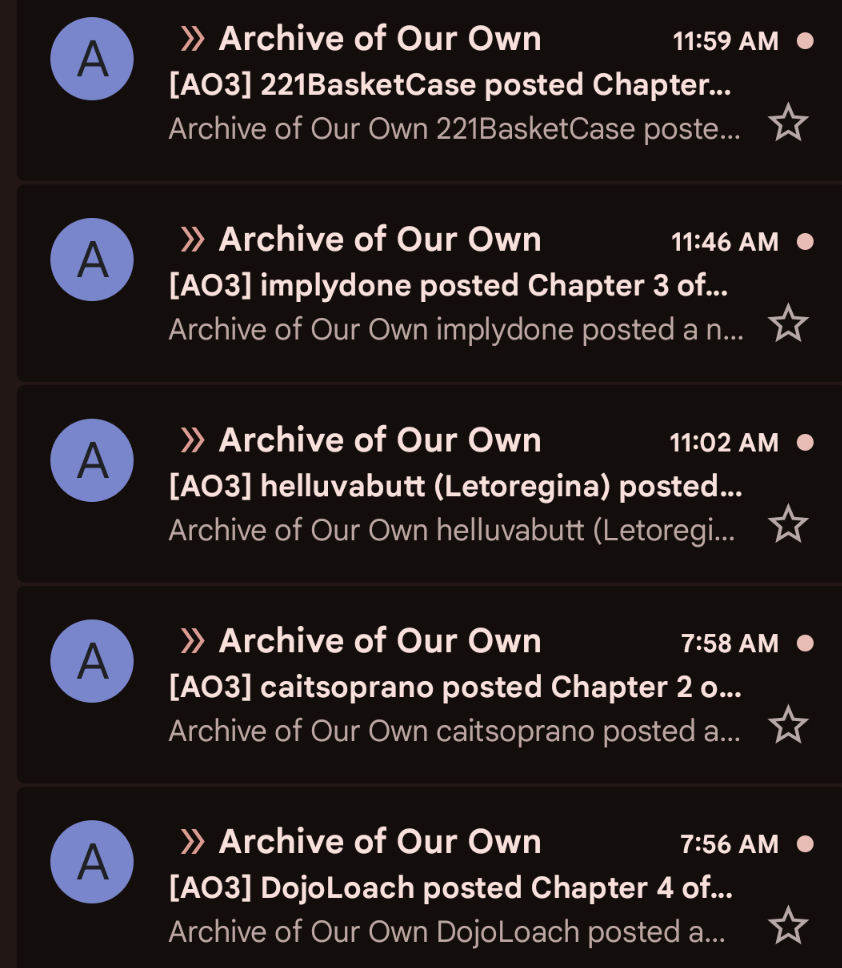842x968 pixels.
Task: Star the DojoLoach email
Action: coord(788,926)
